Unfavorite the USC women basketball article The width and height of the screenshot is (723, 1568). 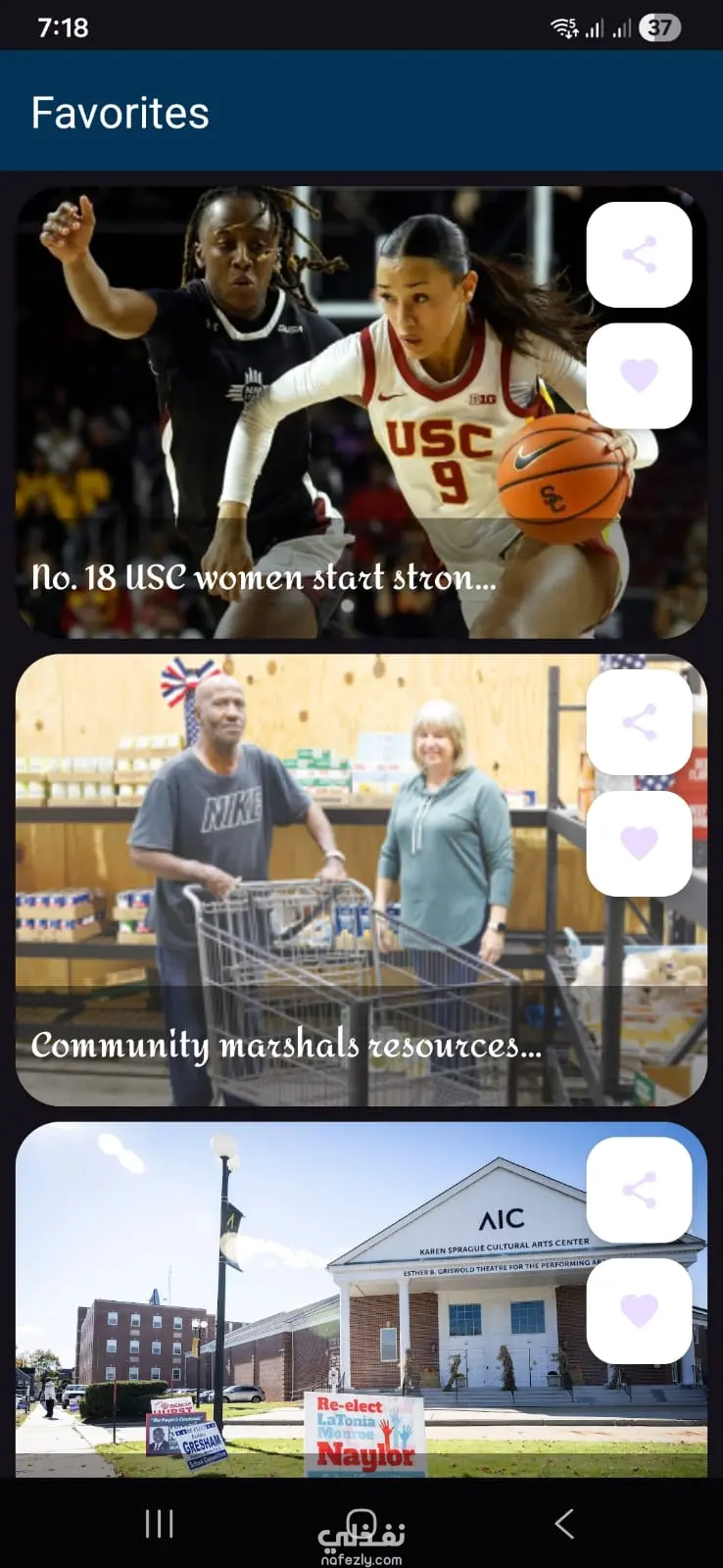pyautogui.click(x=639, y=375)
